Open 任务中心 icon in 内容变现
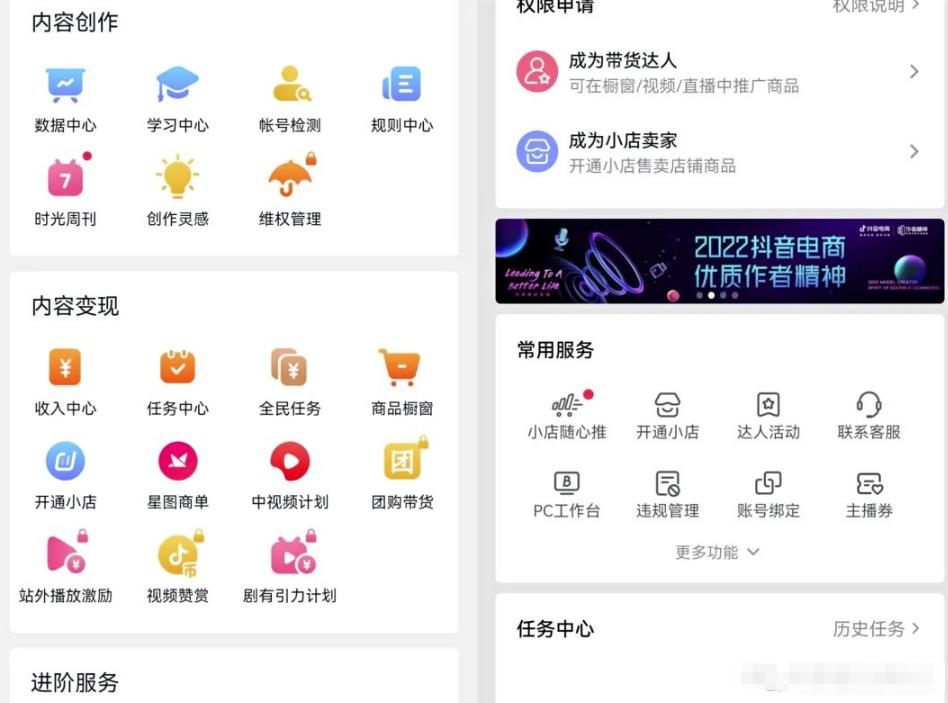Image resolution: width=948 pixels, height=703 pixels. [178, 381]
